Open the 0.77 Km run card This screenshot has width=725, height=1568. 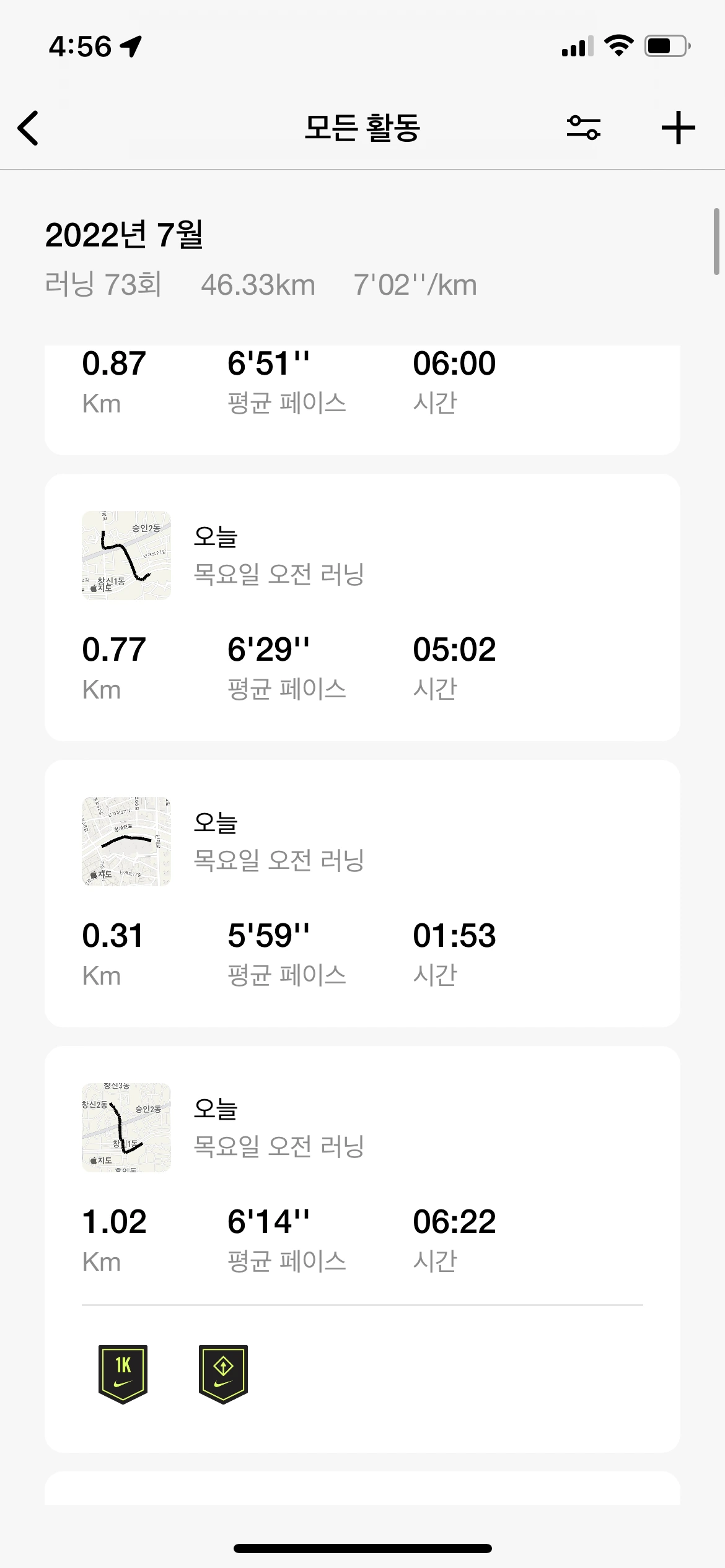click(362, 607)
